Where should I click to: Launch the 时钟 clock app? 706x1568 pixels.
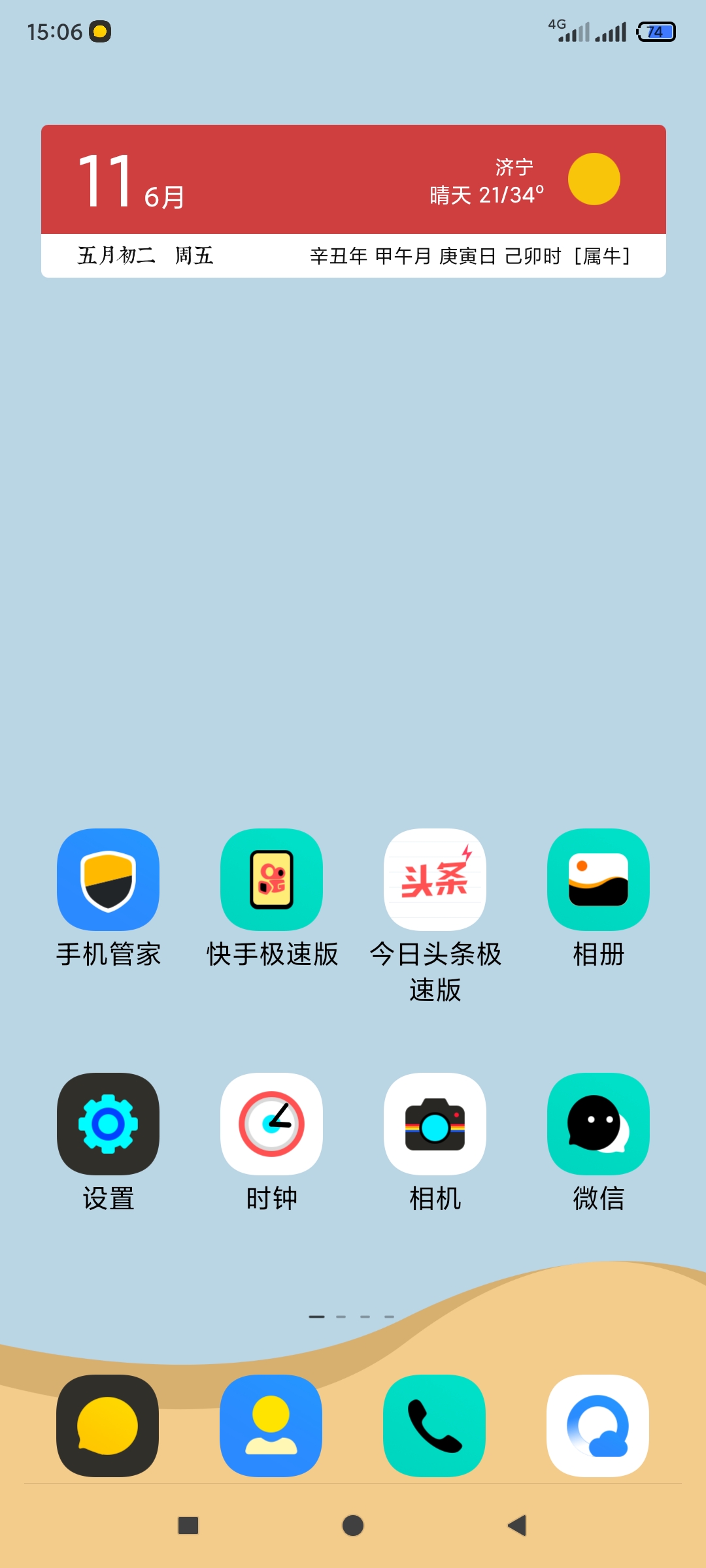(271, 1124)
